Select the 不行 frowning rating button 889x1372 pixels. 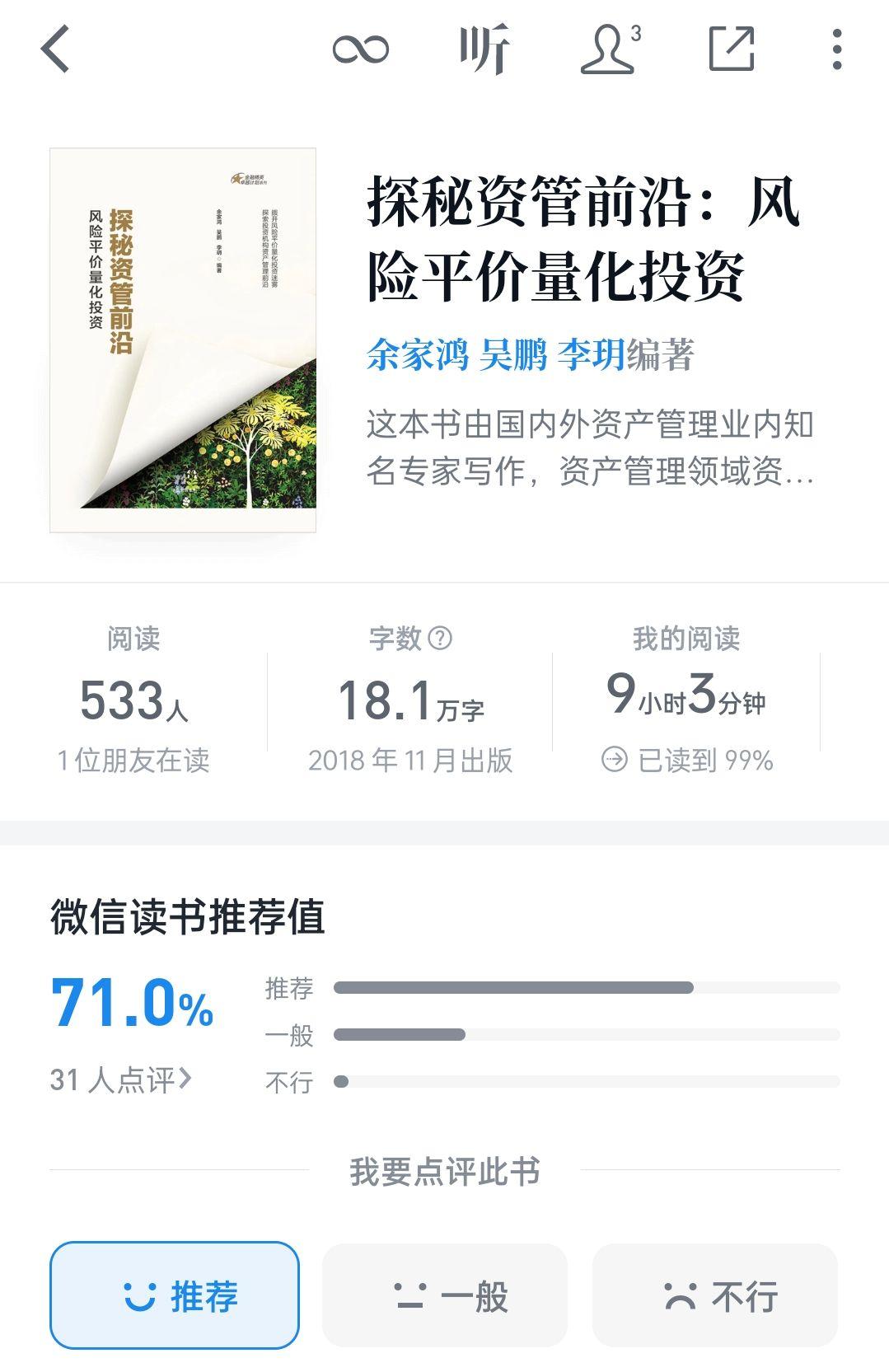tap(714, 1295)
